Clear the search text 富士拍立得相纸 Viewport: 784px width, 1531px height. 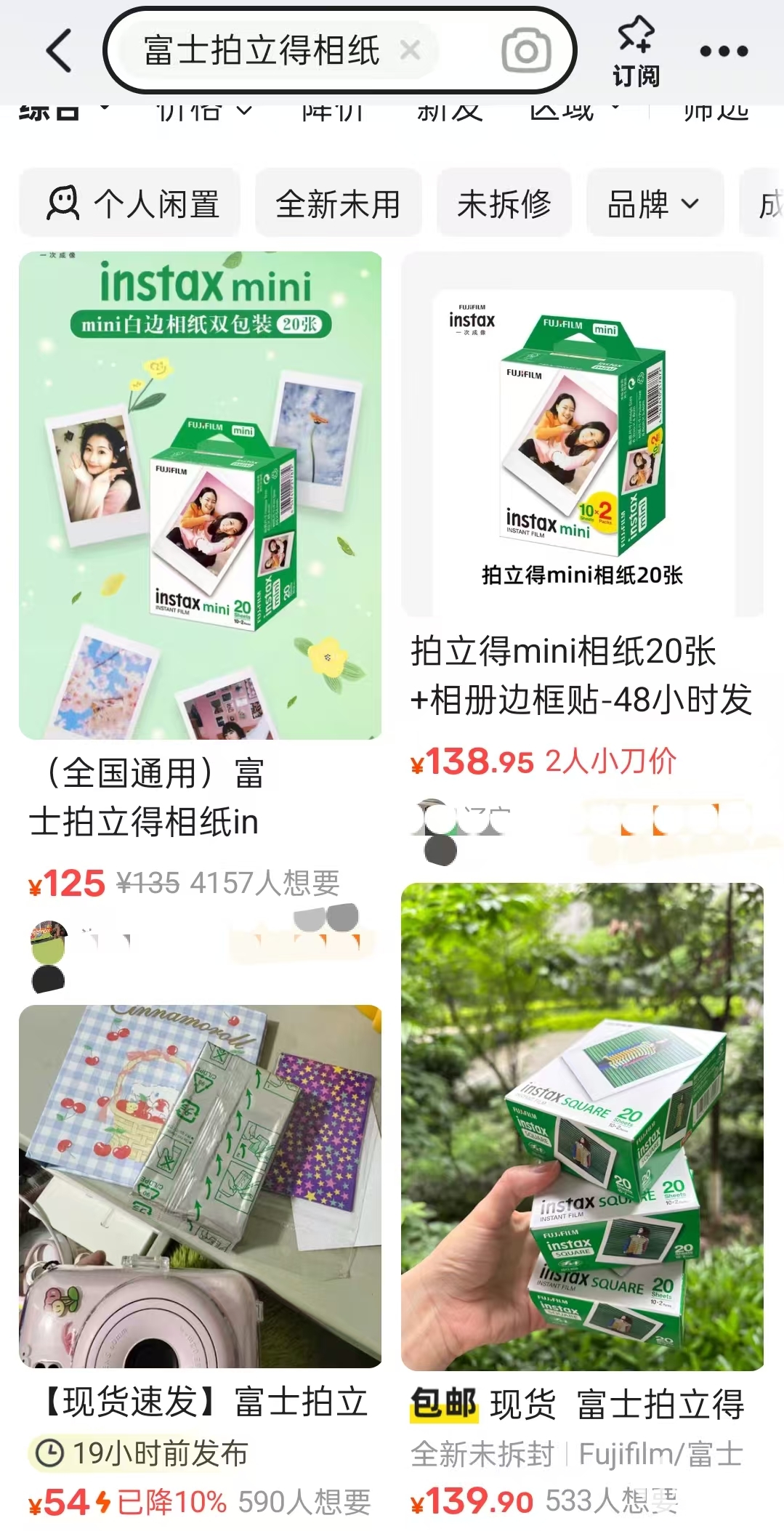click(x=411, y=51)
